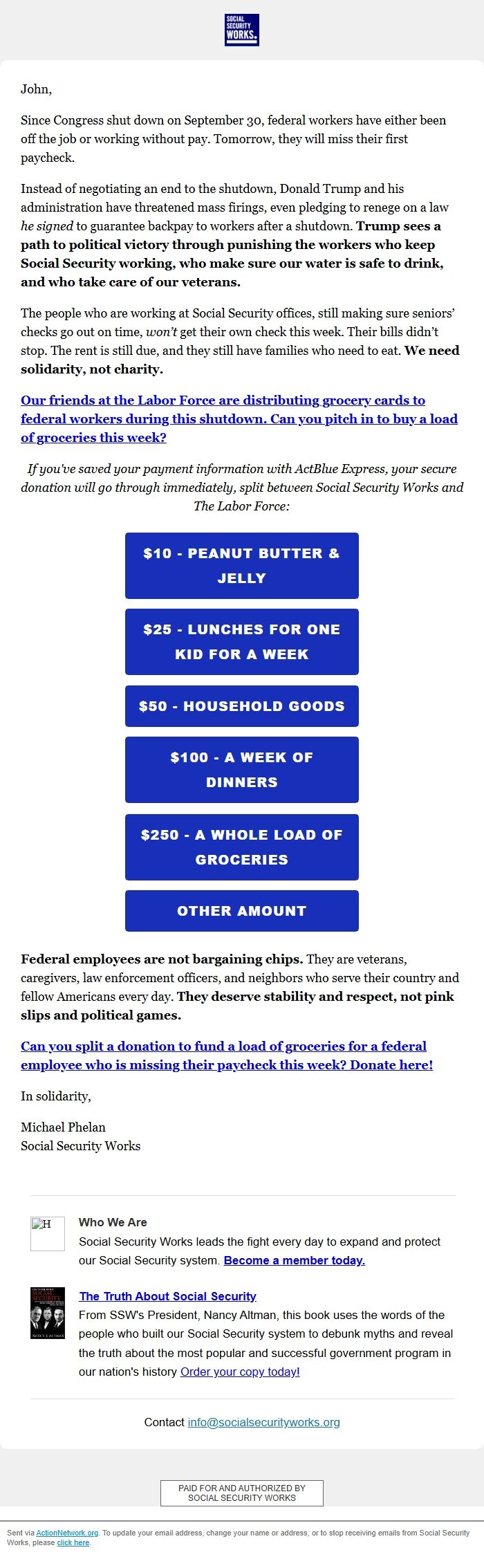This screenshot has width=484, height=1568.
Task: Tap 'Order your copy today!' link
Action: [x=240, y=1371]
